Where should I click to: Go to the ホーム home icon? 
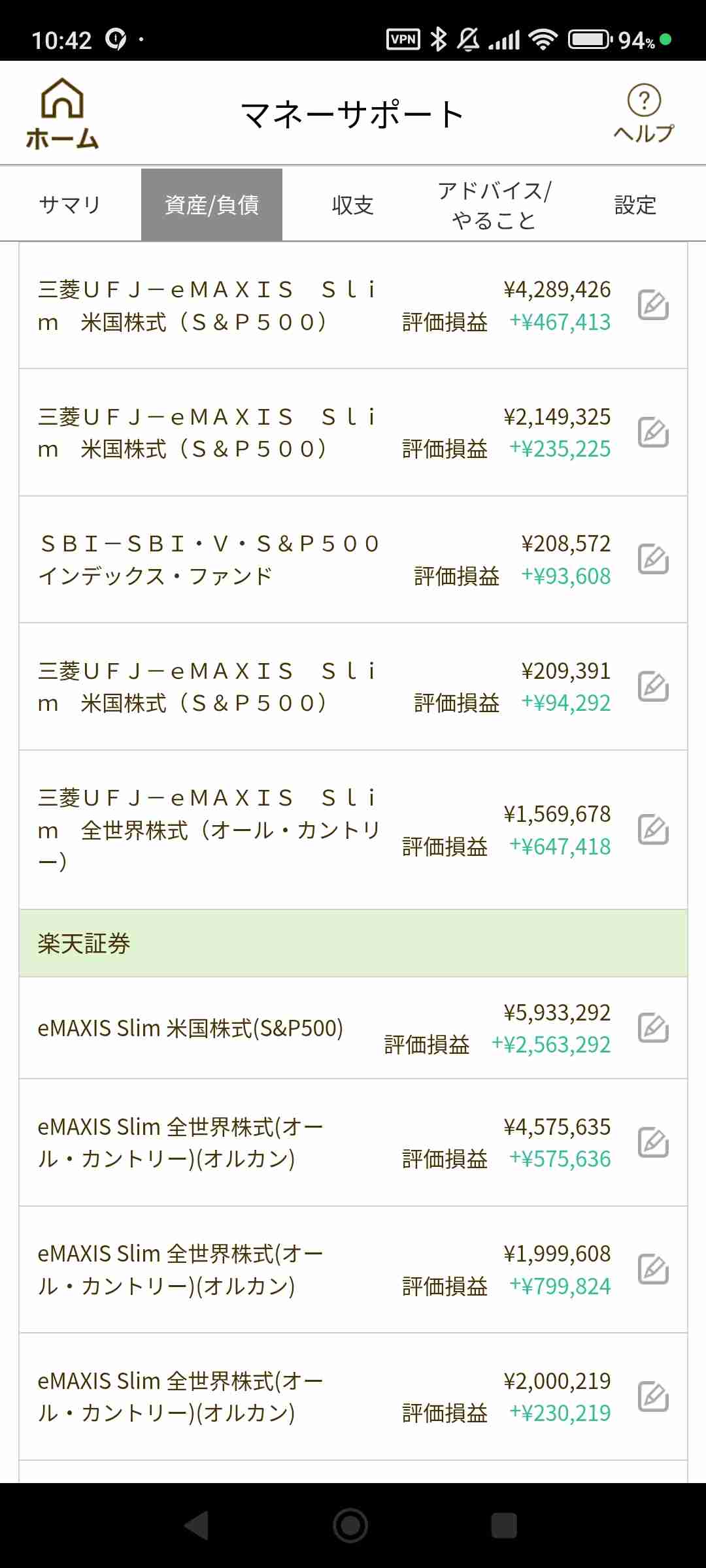click(63, 113)
